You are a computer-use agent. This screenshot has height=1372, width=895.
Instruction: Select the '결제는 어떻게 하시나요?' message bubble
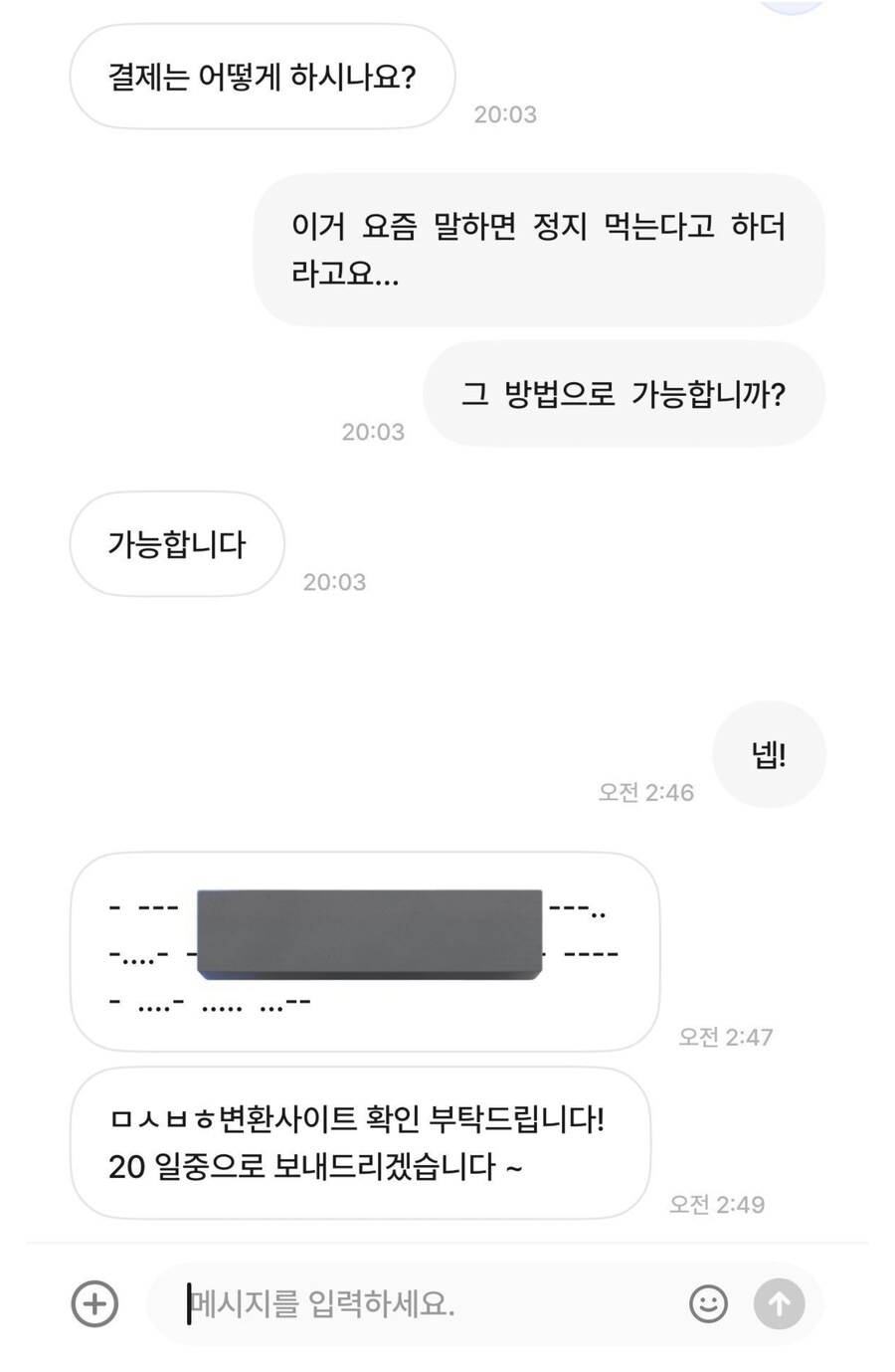coord(263,77)
